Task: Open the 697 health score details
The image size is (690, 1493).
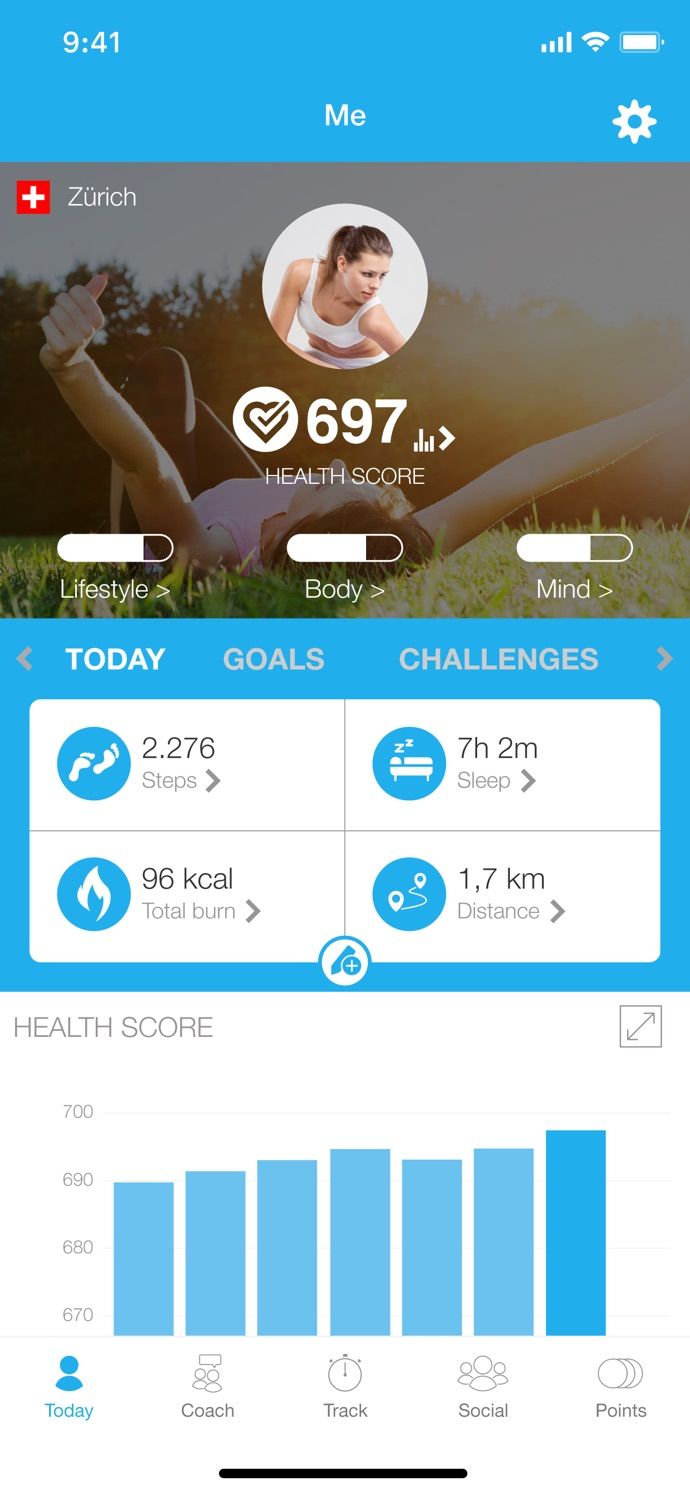Action: [x=345, y=424]
